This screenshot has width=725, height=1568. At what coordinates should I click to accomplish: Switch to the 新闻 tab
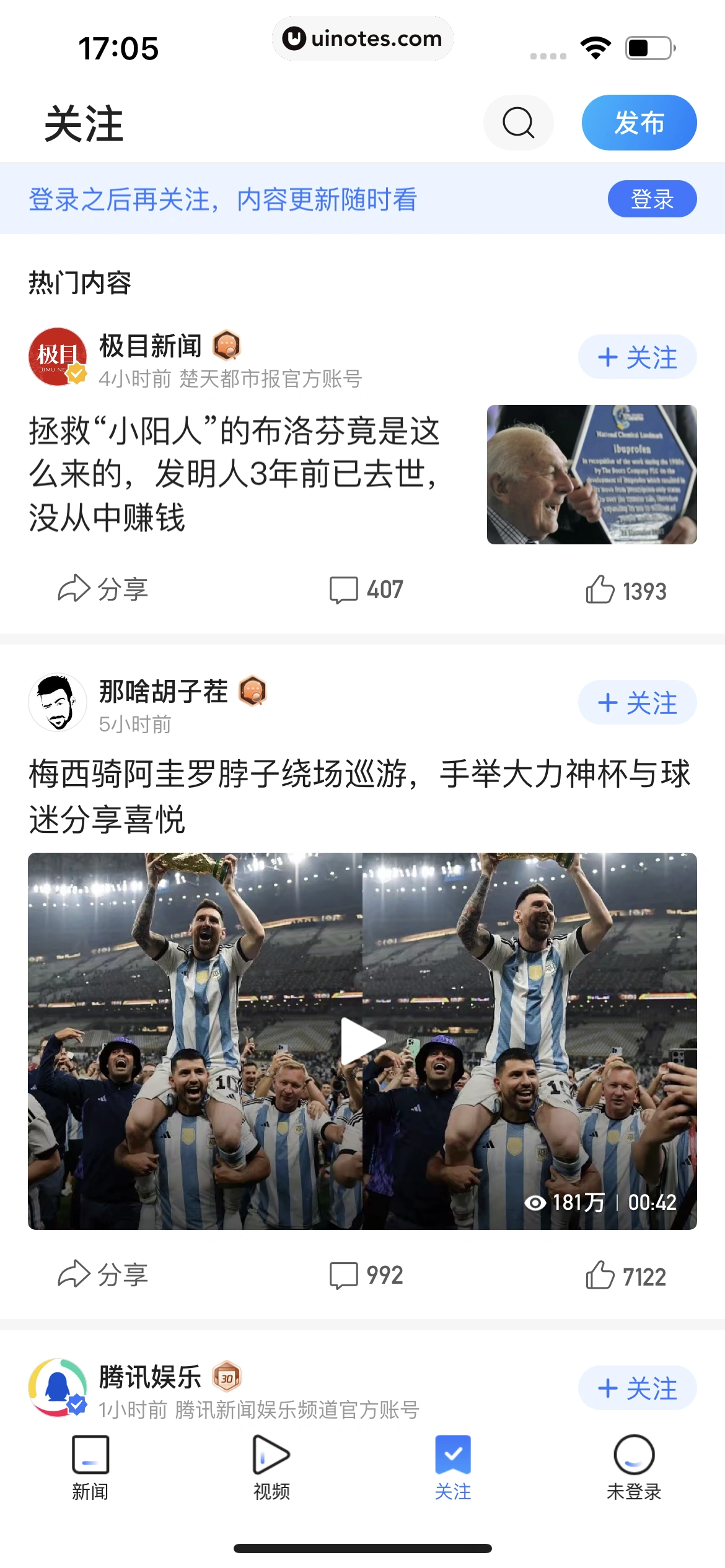(x=90, y=1467)
